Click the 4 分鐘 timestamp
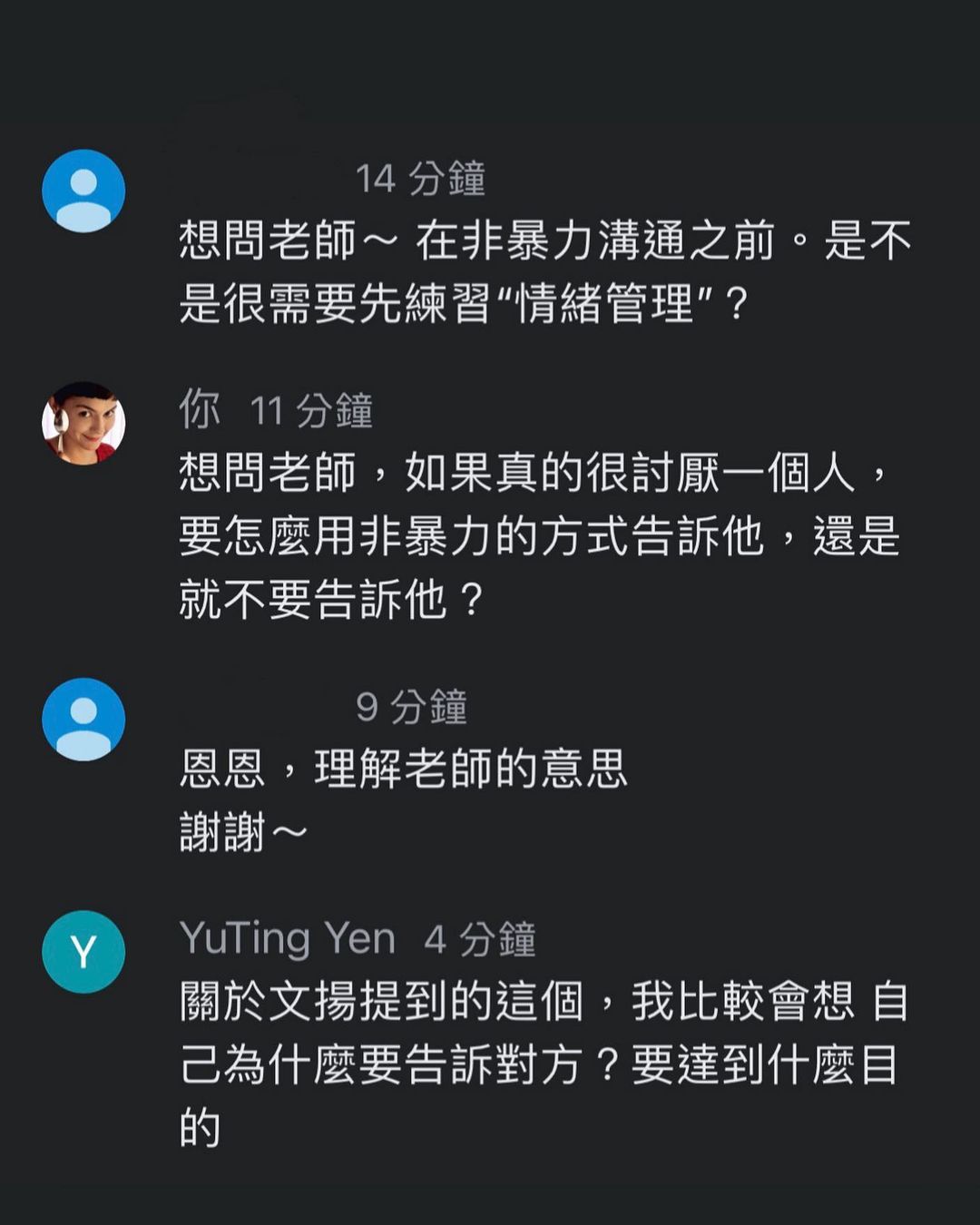980x1225 pixels. (x=480, y=940)
